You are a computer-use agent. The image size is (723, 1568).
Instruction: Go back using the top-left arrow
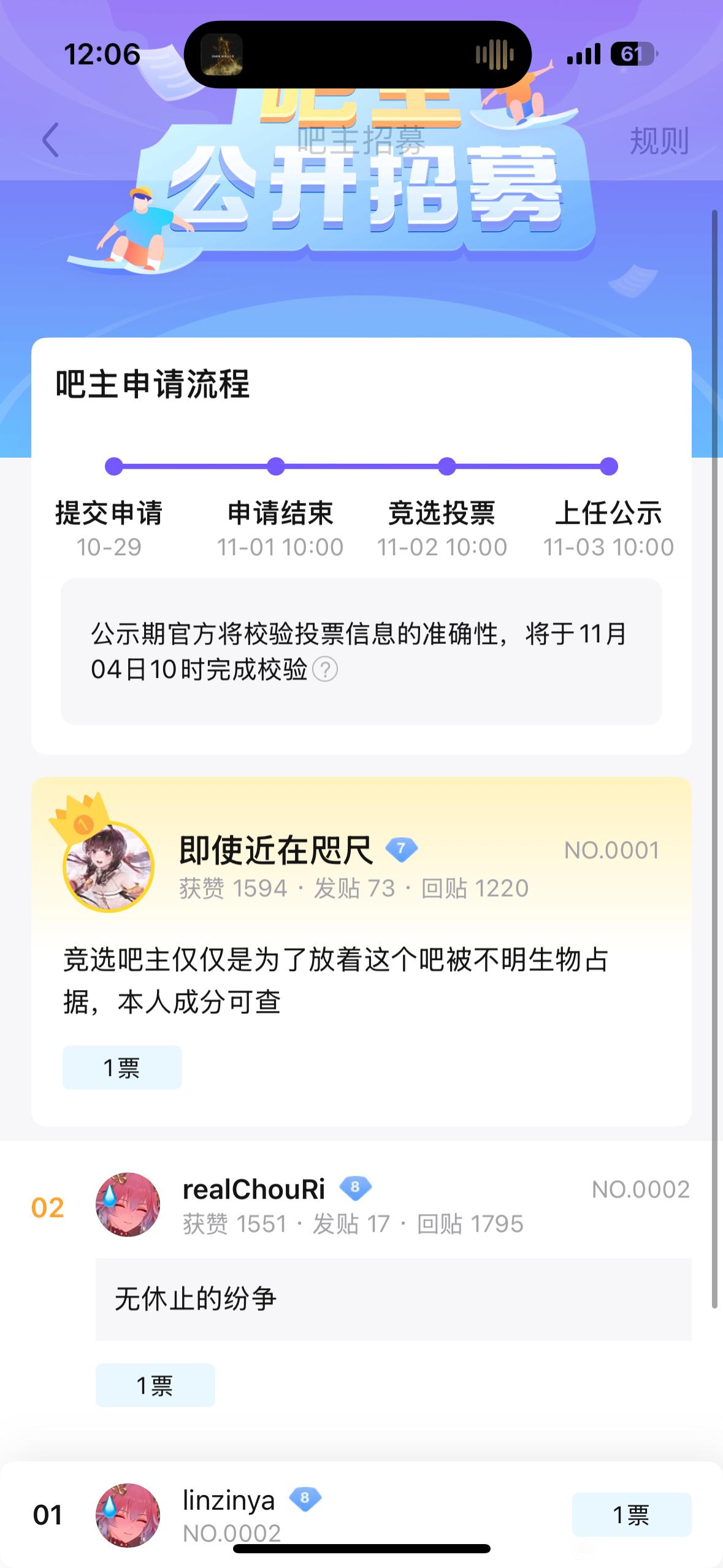(51, 140)
